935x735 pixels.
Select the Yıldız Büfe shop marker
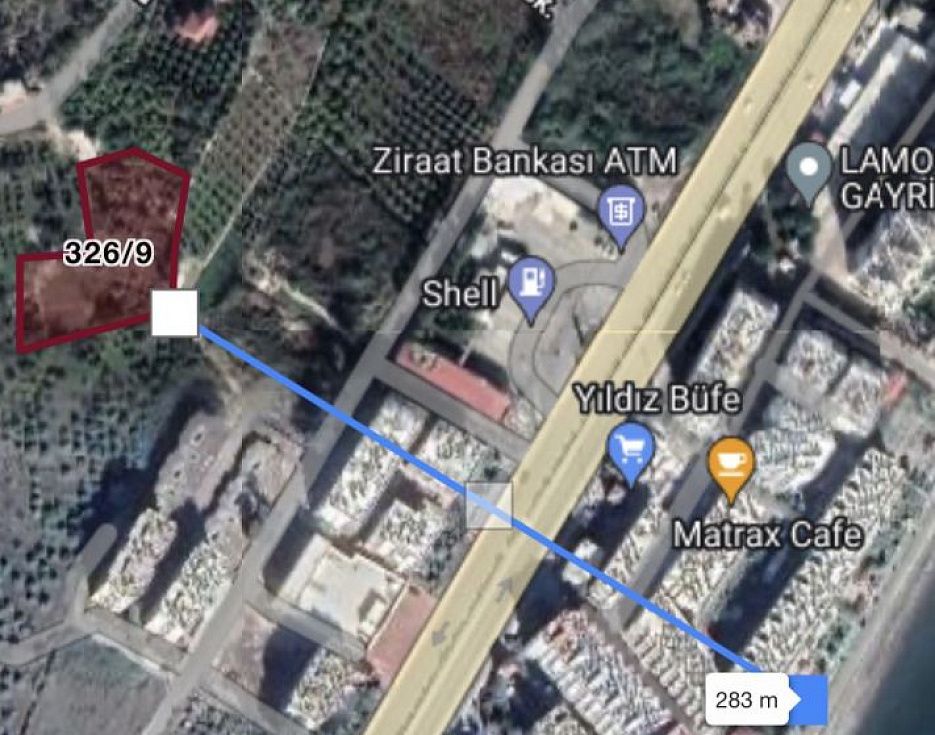coord(631,449)
